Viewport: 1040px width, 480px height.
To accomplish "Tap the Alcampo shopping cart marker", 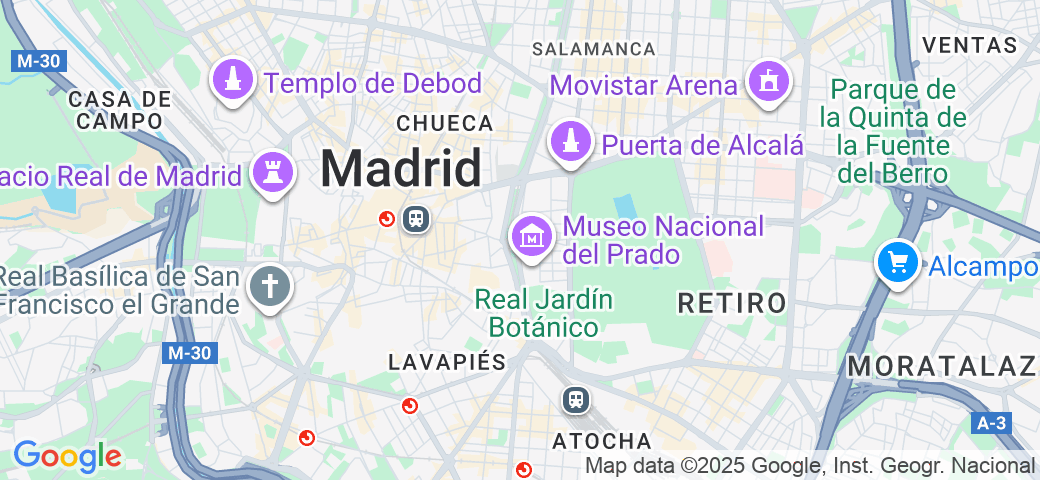I will [x=897, y=263].
